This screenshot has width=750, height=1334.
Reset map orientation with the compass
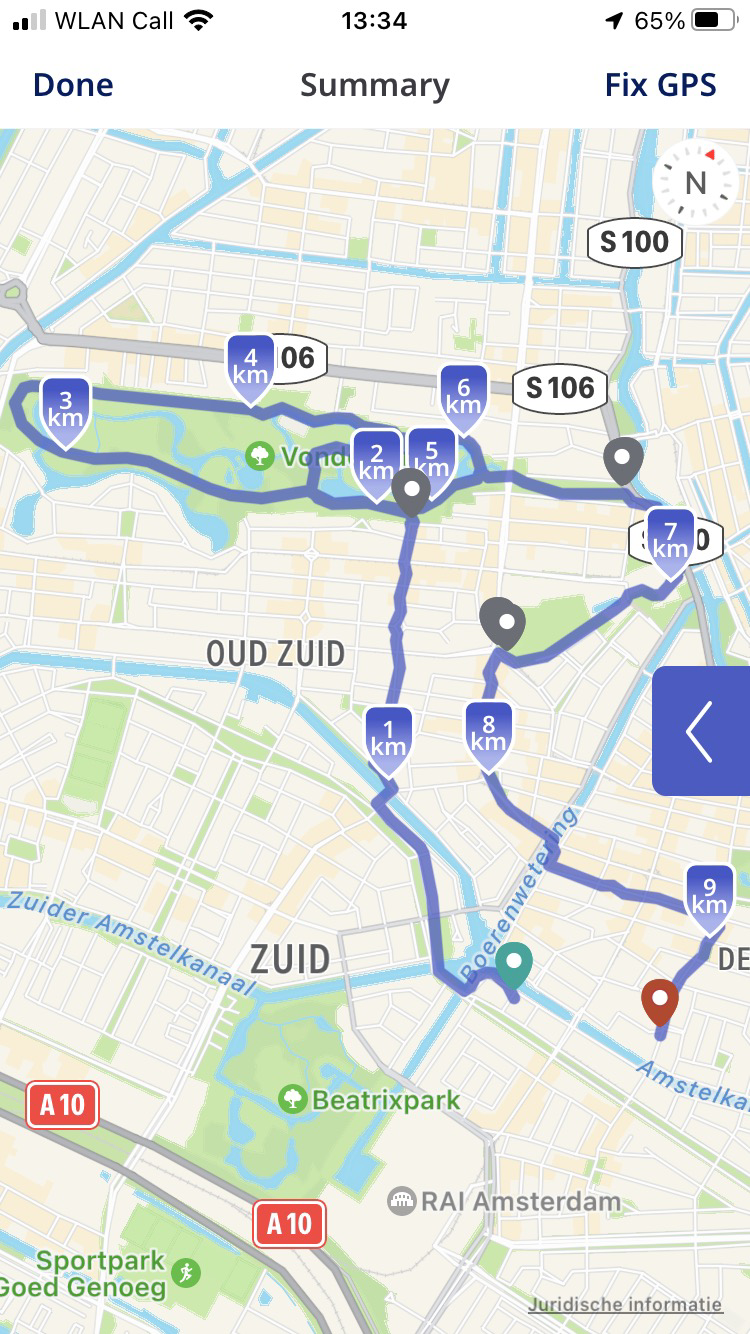click(695, 183)
